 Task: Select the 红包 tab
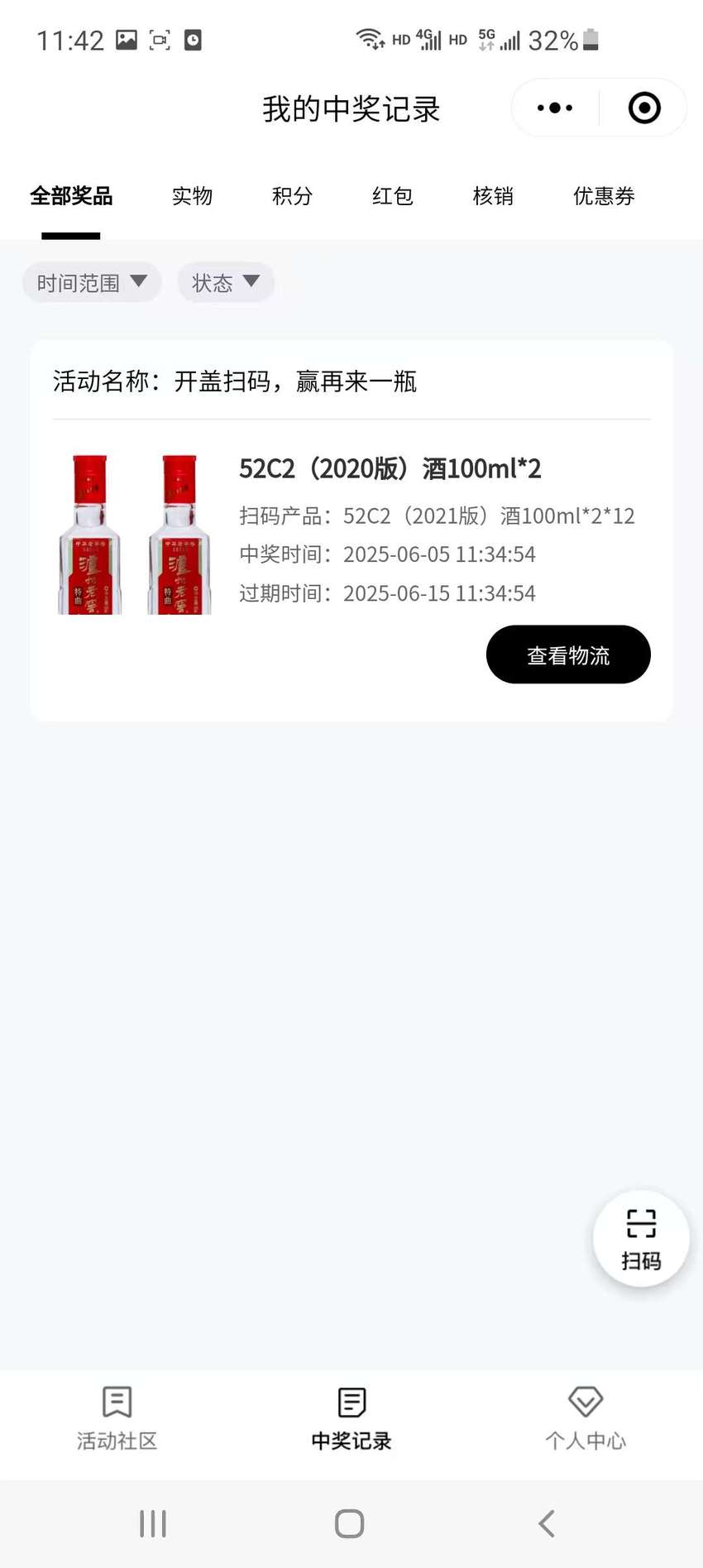(392, 196)
